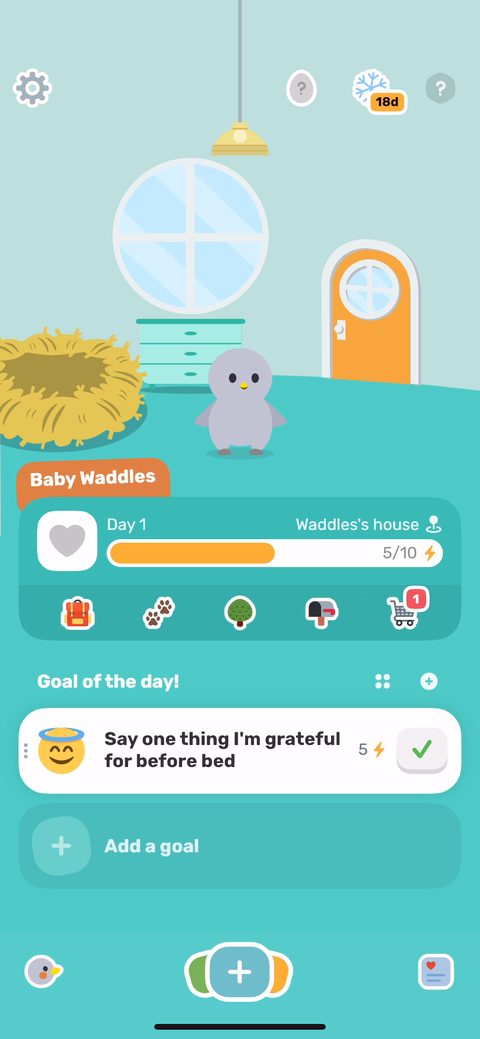Mark the grateful goal as done
This screenshot has height=1039, width=480.
click(422, 750)
